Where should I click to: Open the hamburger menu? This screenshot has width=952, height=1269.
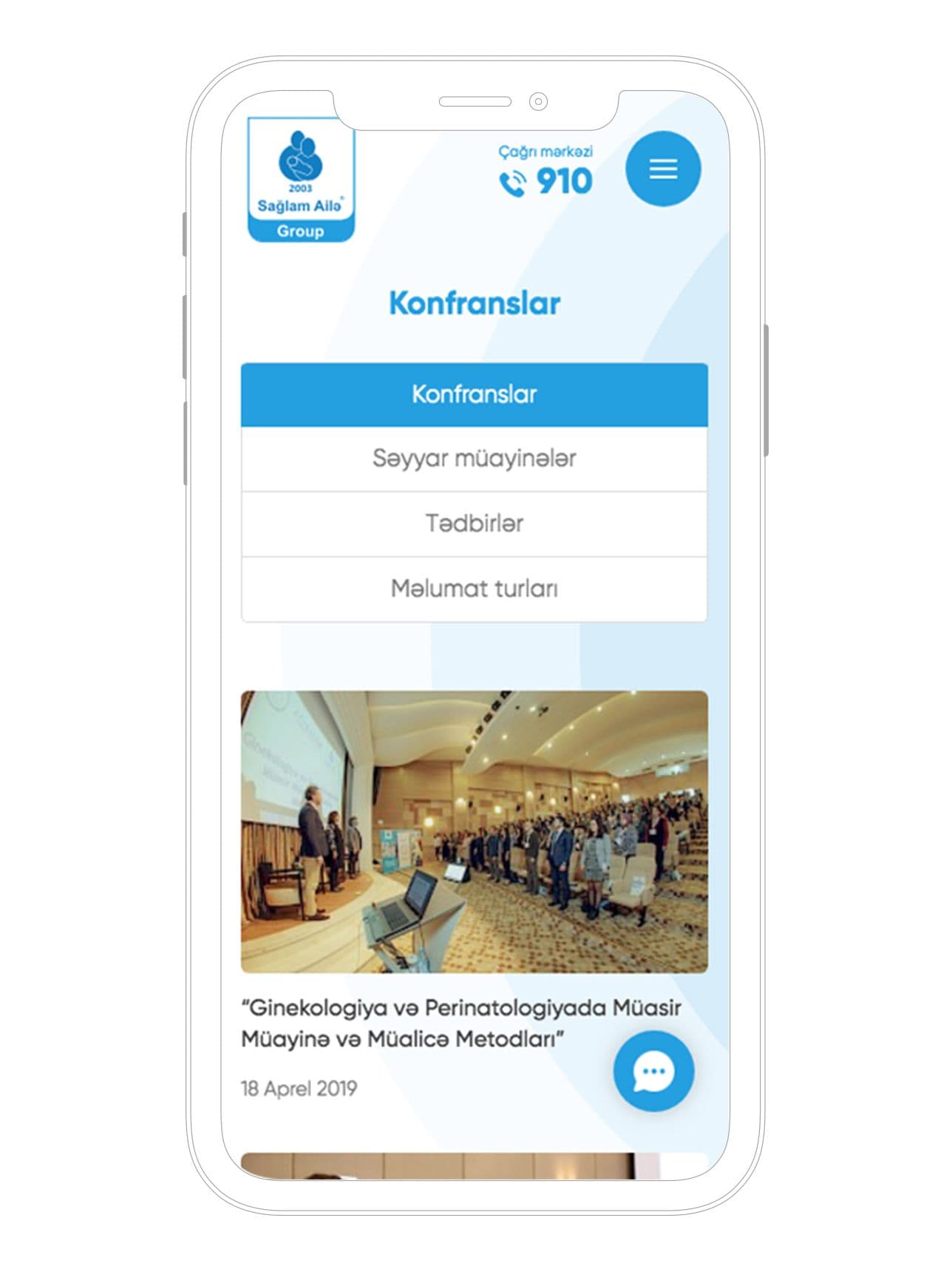662,169
